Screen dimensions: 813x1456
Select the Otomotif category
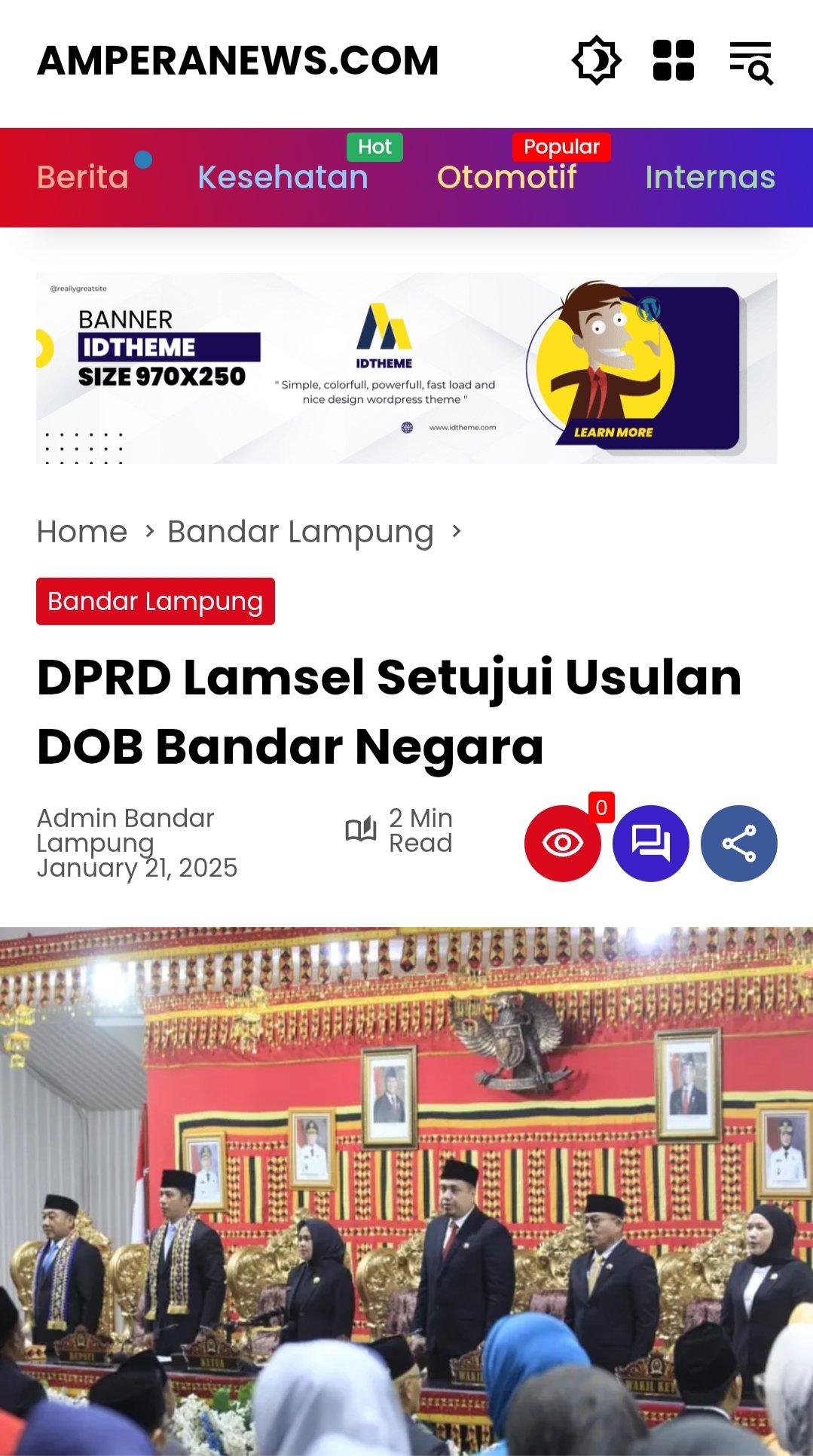tap(506, 178)
